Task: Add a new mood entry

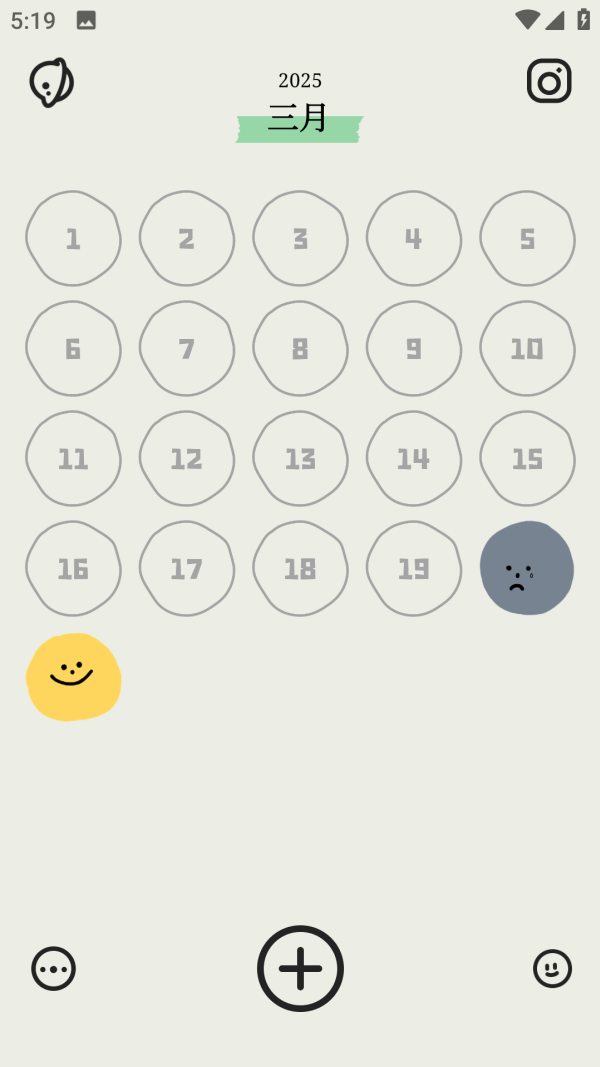Action: pyautogui.click(x=300, y=968)
